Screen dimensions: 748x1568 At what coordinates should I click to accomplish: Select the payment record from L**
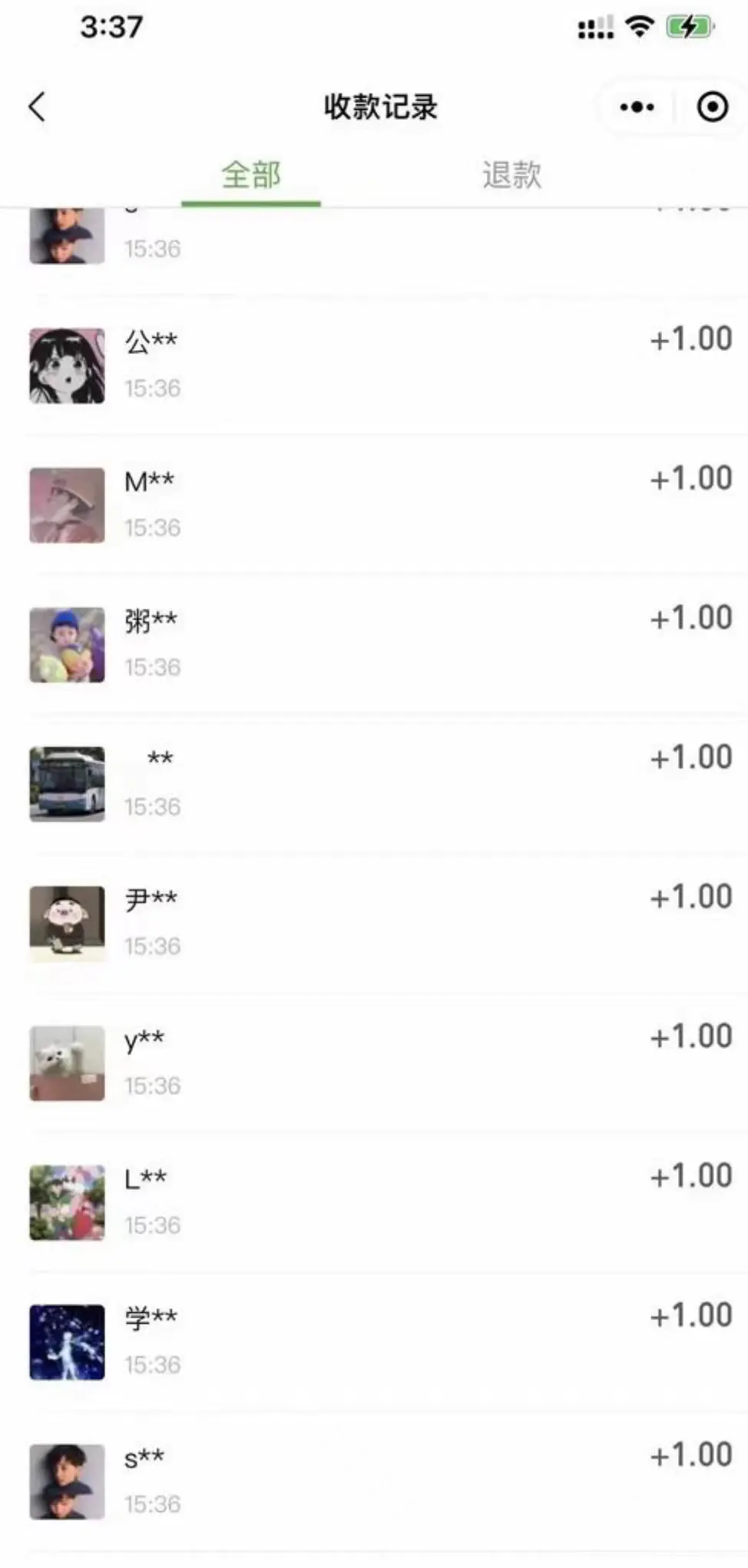coord(374,1202)
